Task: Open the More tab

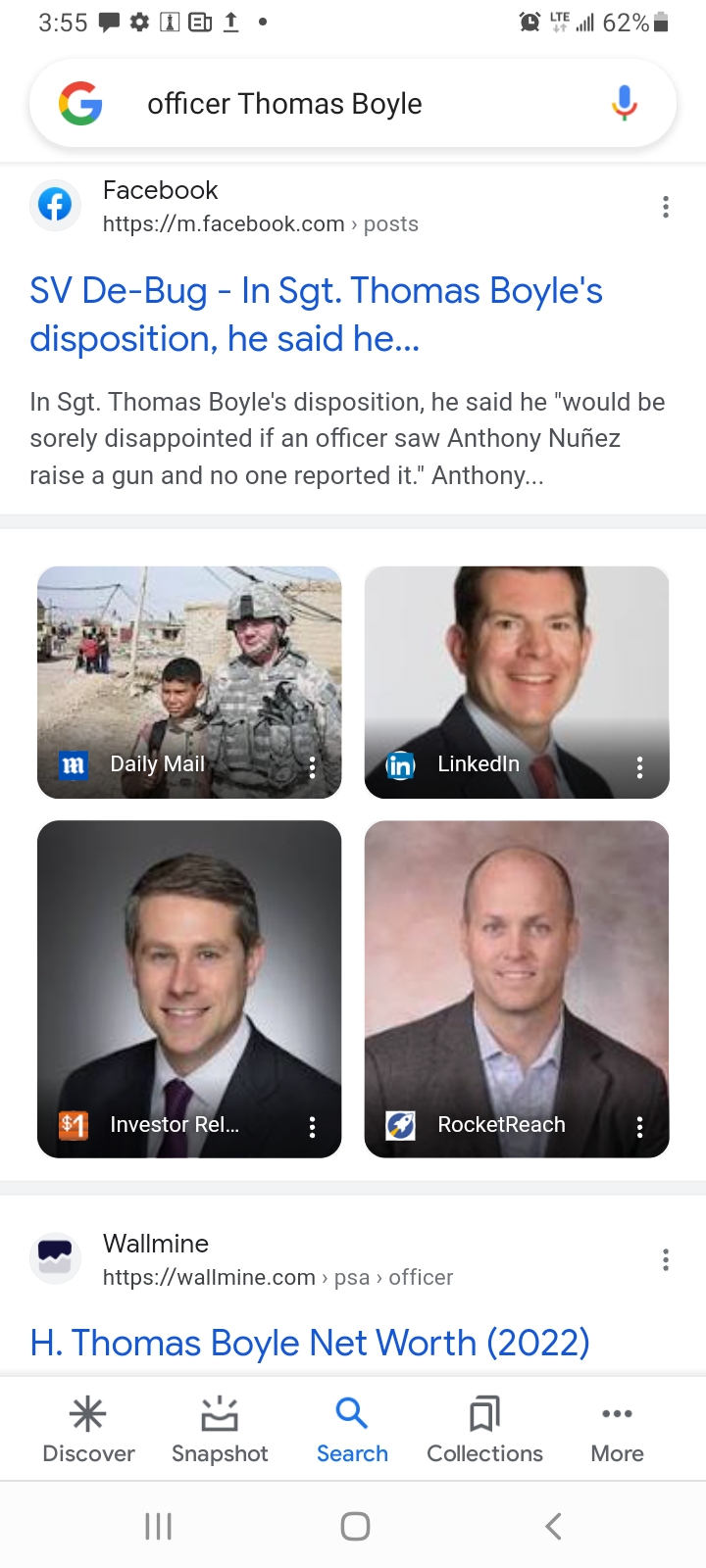Action: (x=617, y=1429)
